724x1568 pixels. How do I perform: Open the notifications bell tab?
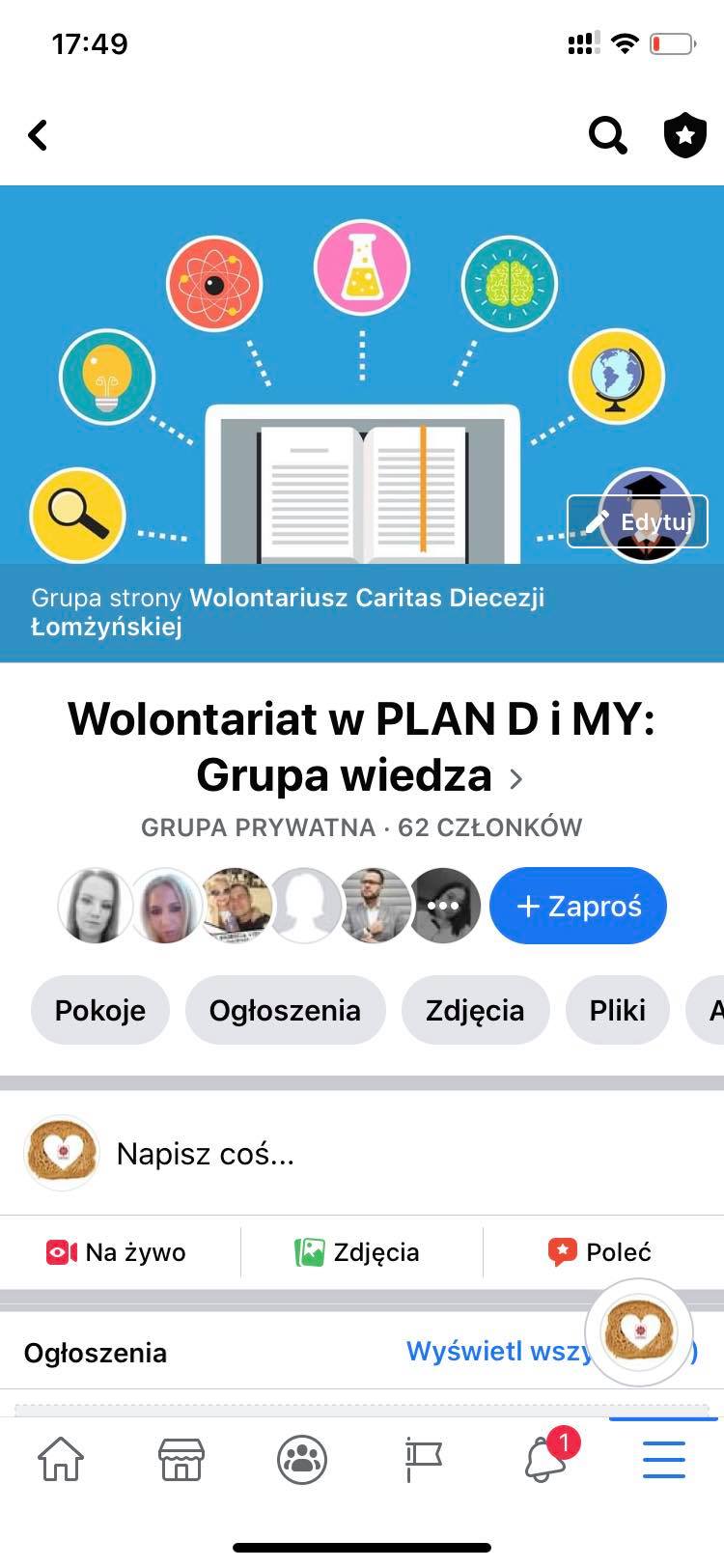tap(545, 1459)
